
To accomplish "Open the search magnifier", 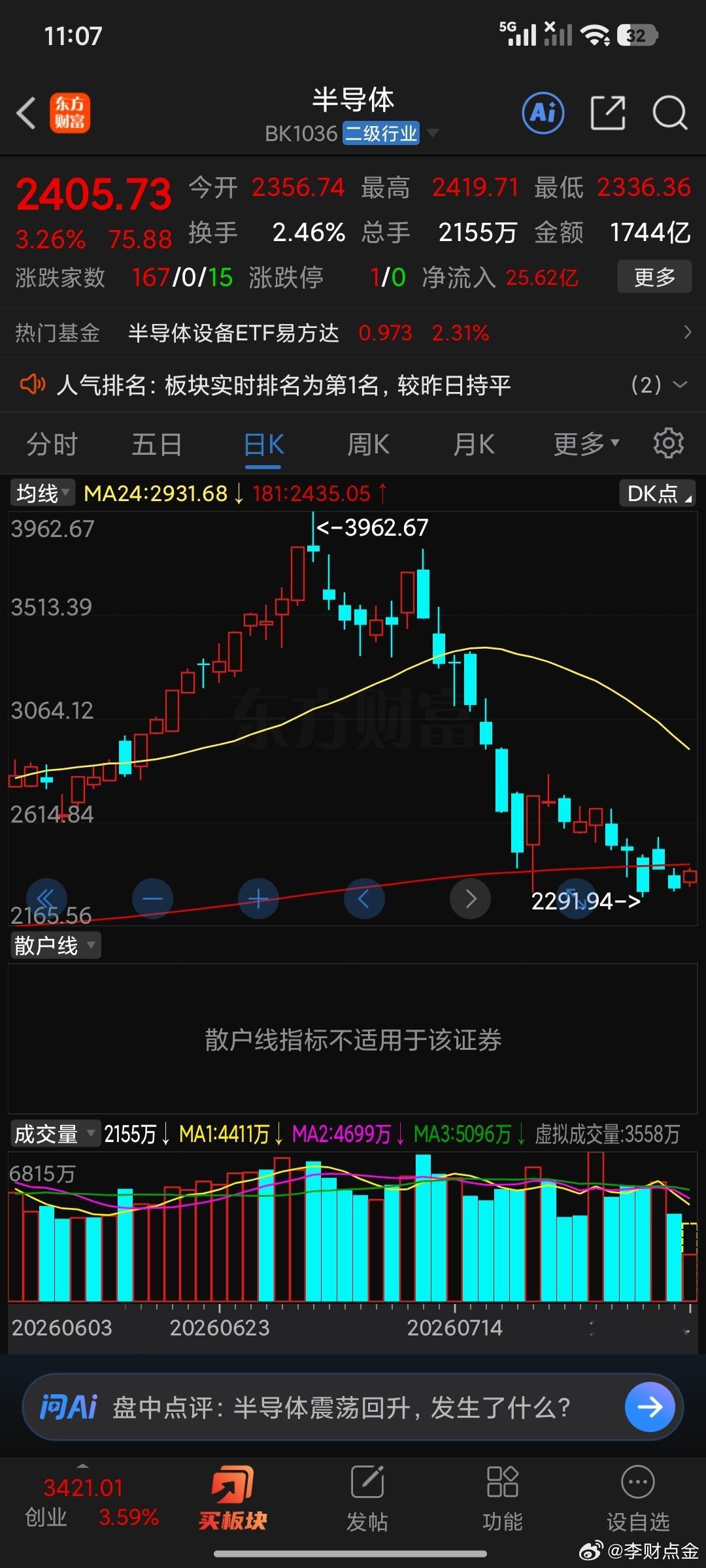I will 670,113.
